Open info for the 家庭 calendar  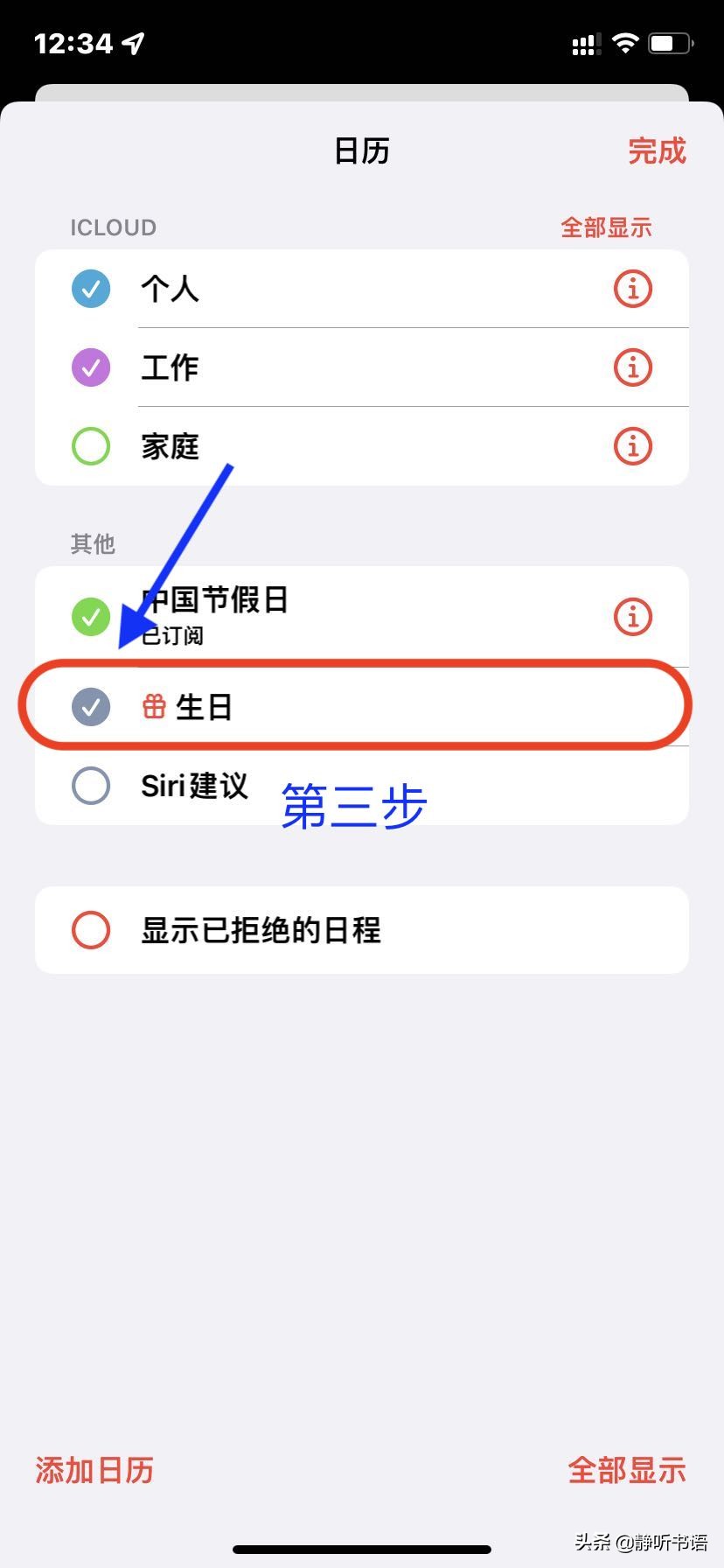coord(632,445)
